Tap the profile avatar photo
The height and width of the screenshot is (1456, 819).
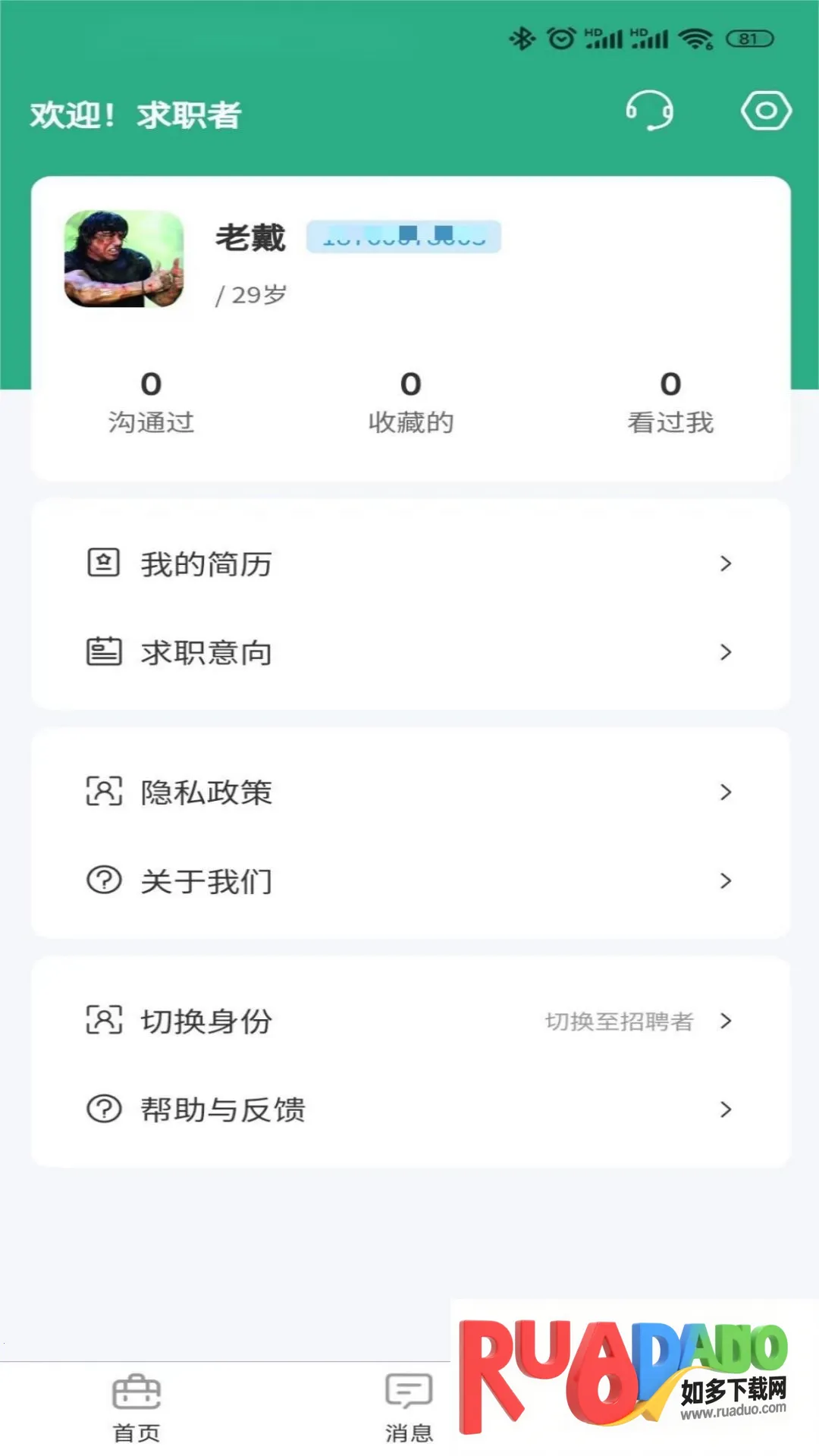tap(124, 259)
